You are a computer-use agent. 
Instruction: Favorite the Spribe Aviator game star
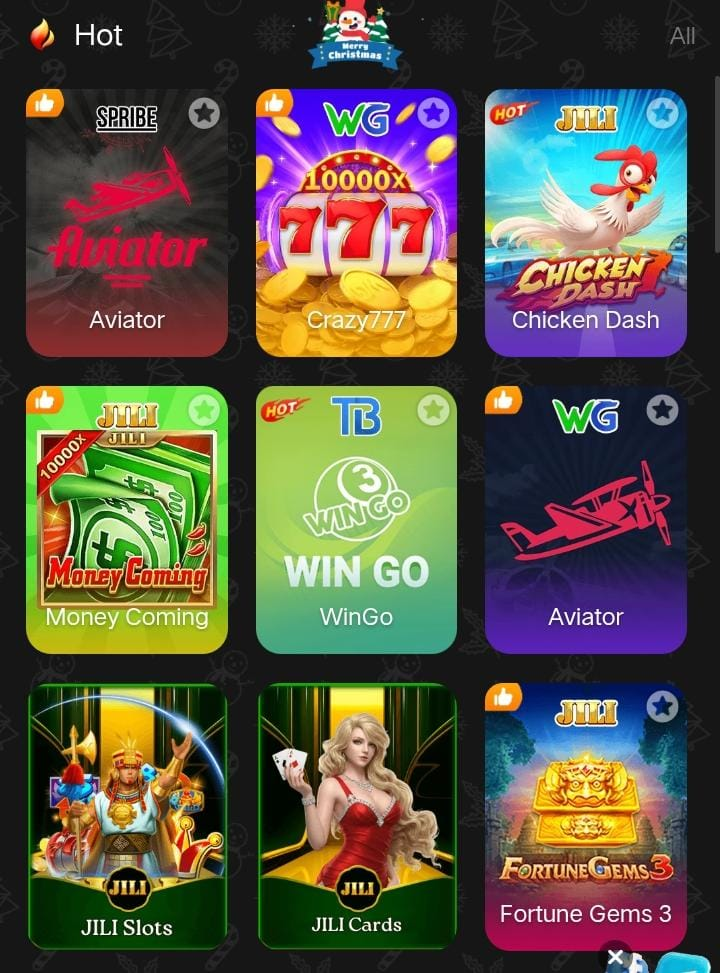[204, 113]
